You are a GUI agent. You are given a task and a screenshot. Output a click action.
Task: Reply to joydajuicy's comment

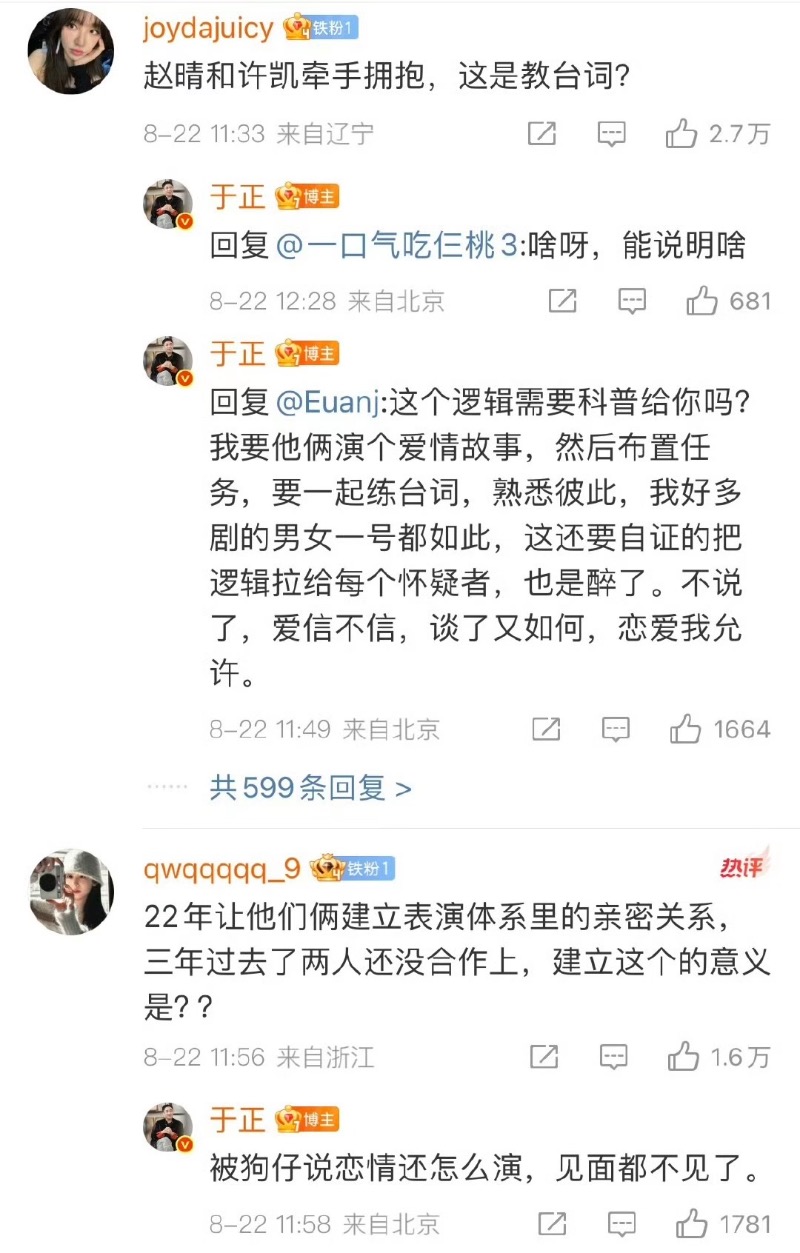[612, 134]
